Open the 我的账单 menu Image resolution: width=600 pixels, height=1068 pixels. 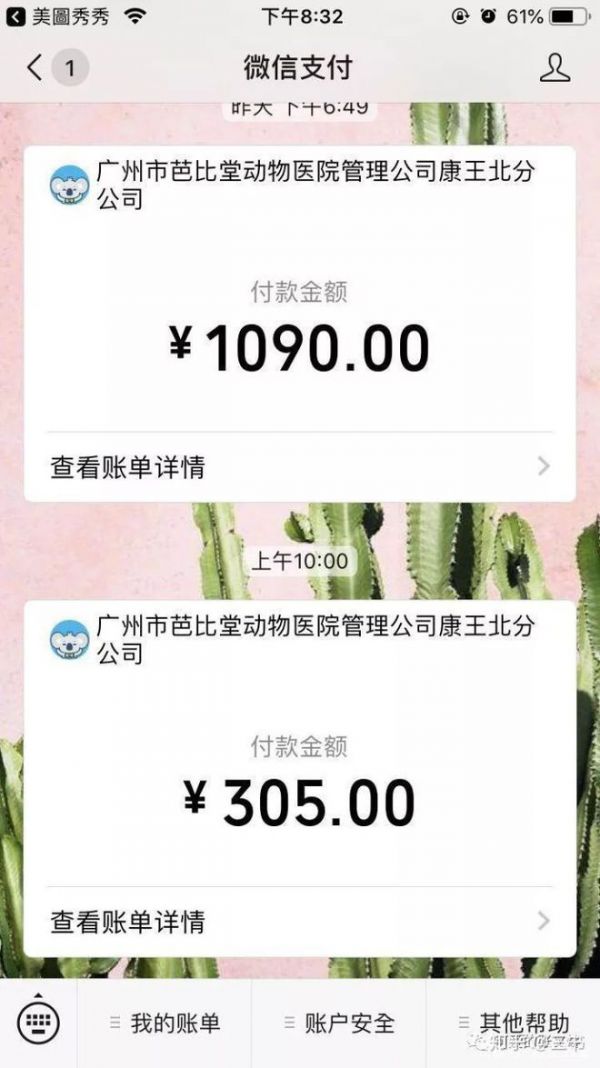tap(165, 1023)
